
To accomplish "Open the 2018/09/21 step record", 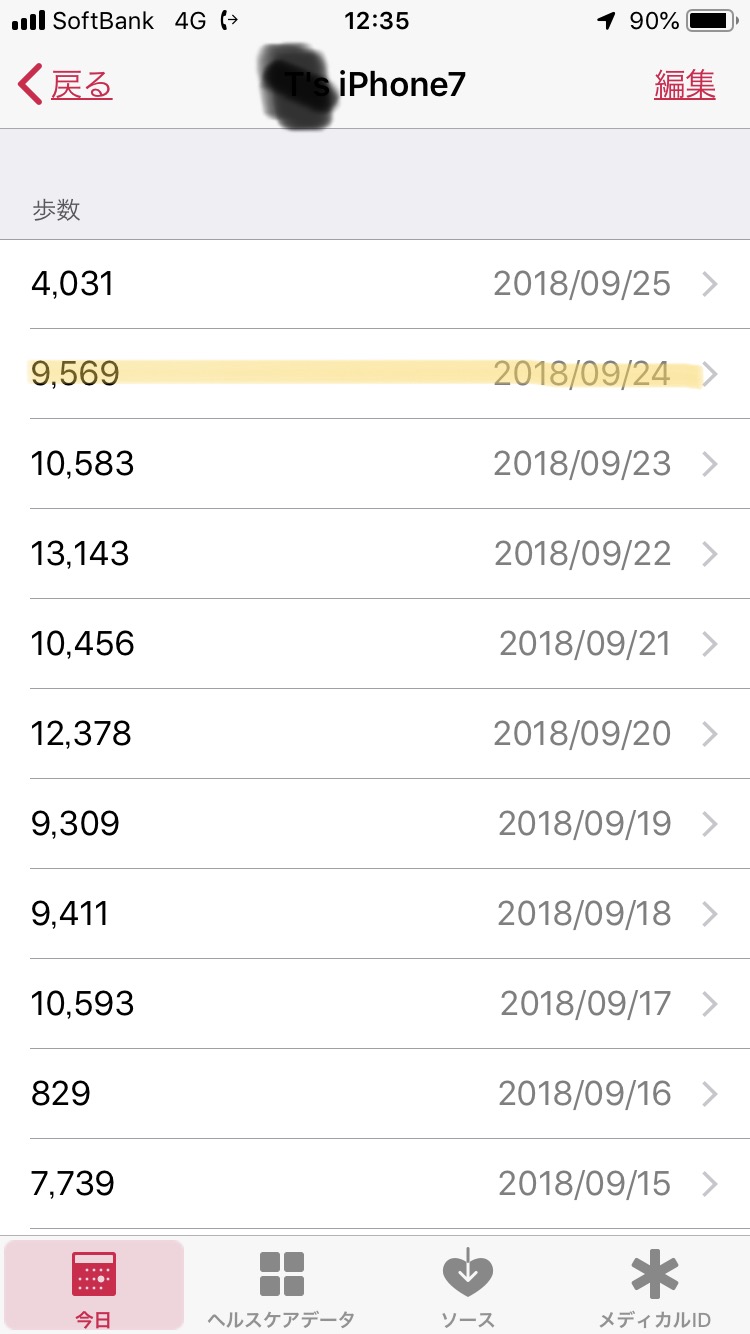I will 375,644.
